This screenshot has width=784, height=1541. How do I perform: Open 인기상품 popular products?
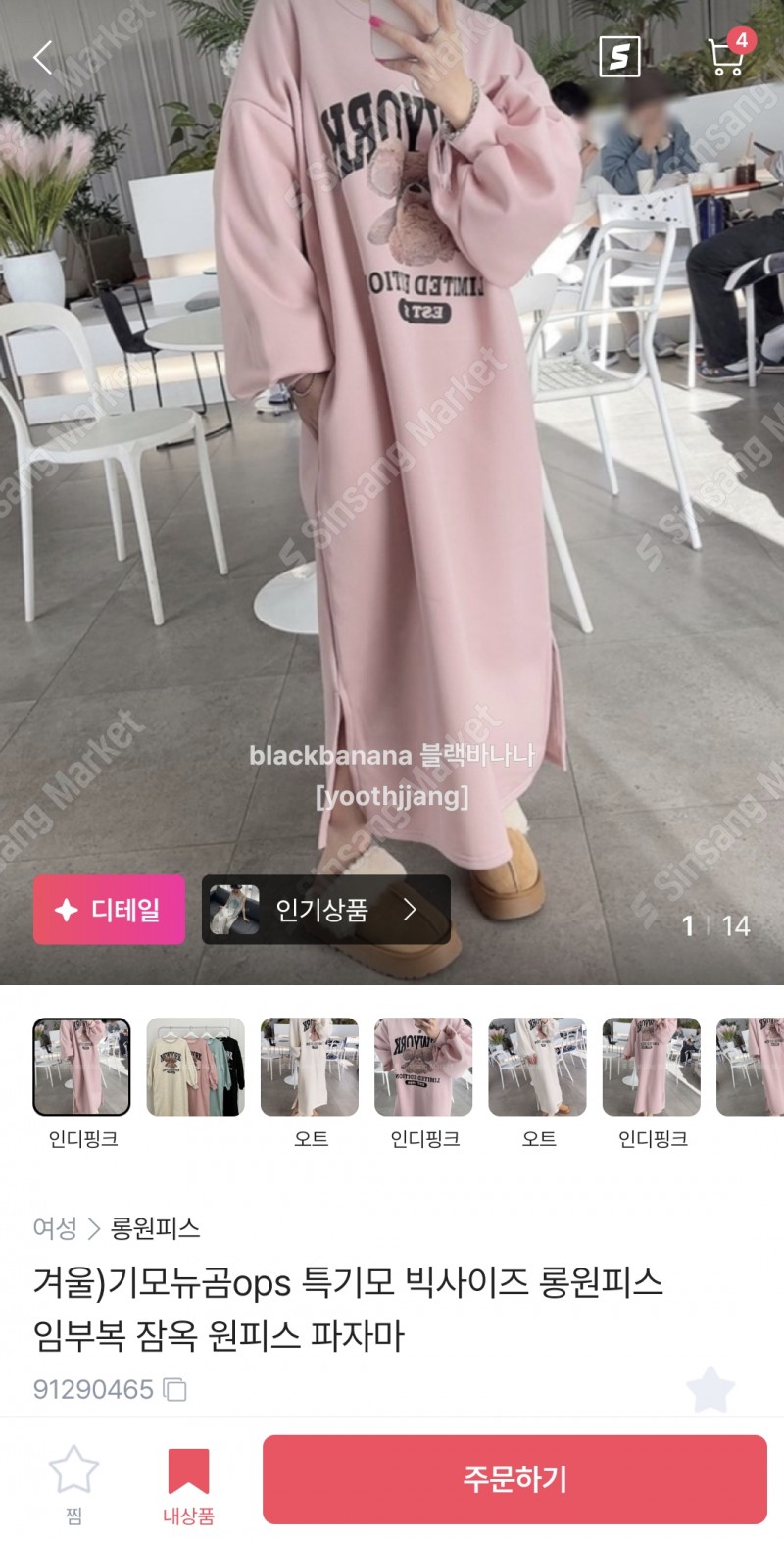click(x=326, y=910)
